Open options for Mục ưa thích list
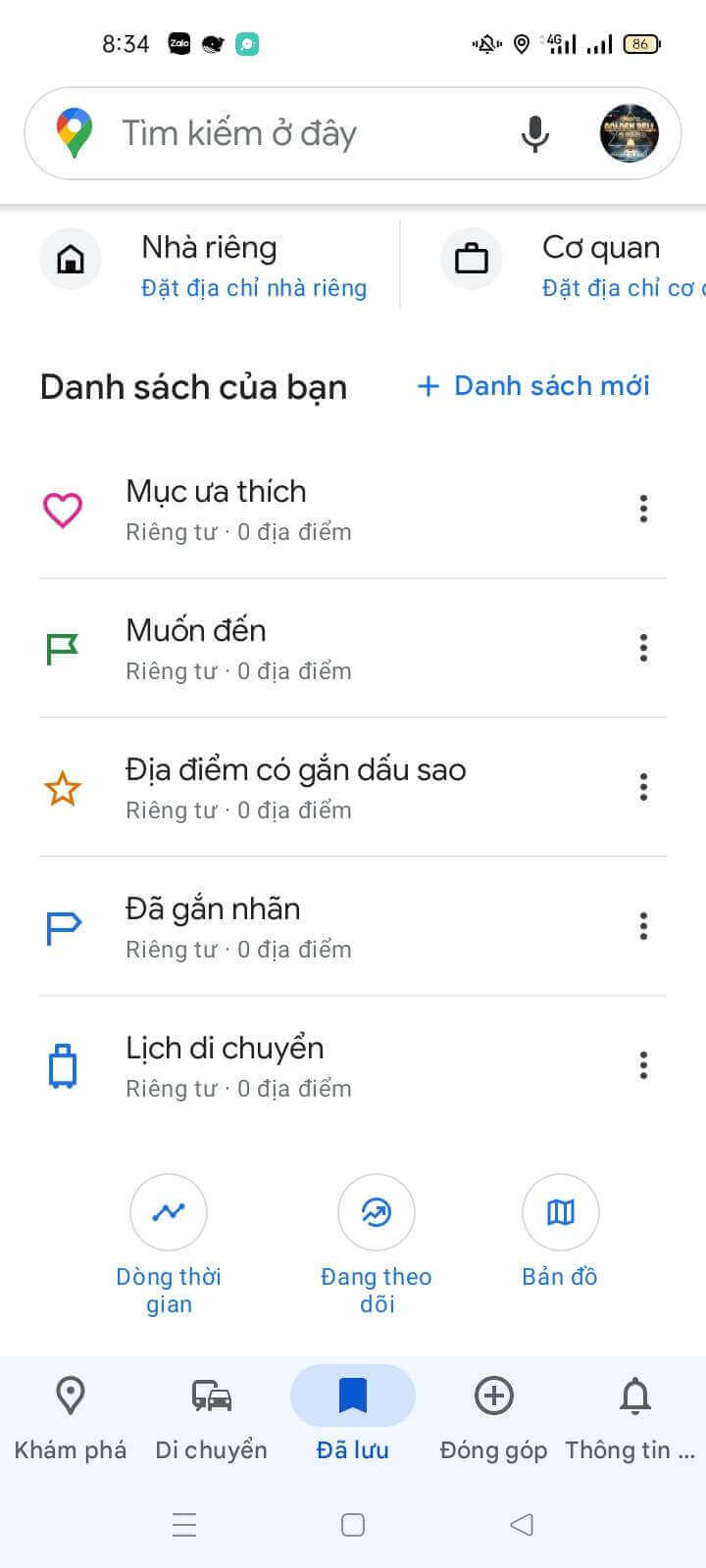This screenshot has width=706, height=1568. click(x=643, y=509)
